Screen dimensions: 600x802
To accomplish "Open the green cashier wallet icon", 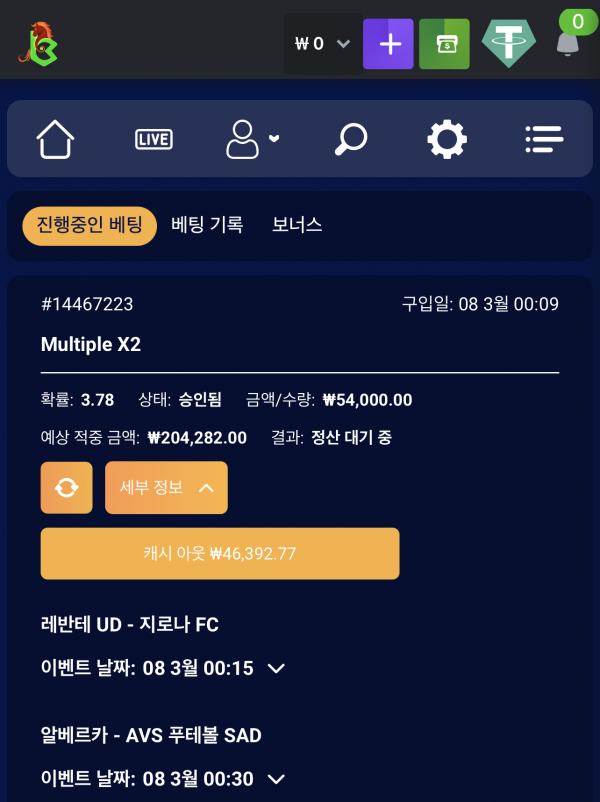I will tap(445, 44).
